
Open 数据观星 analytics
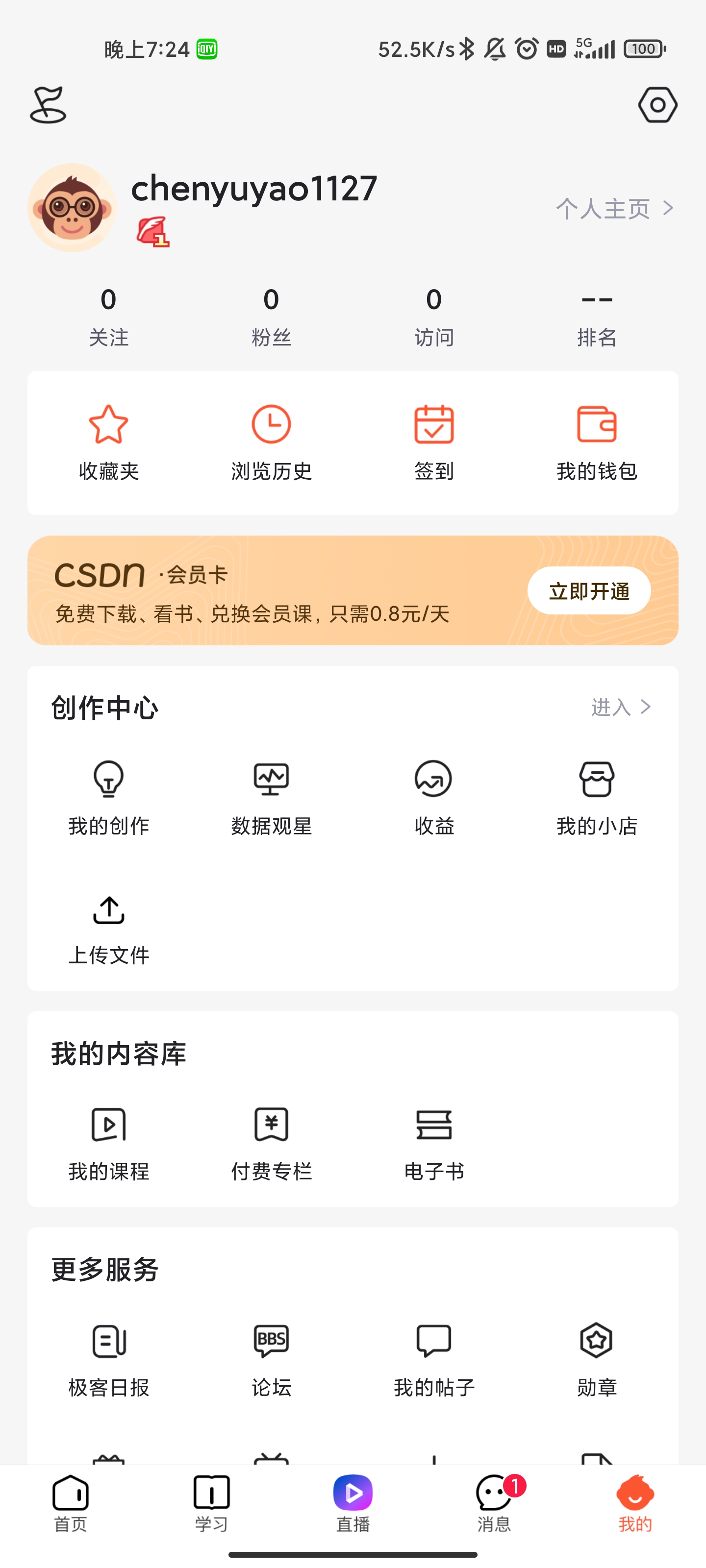point(271,797)
